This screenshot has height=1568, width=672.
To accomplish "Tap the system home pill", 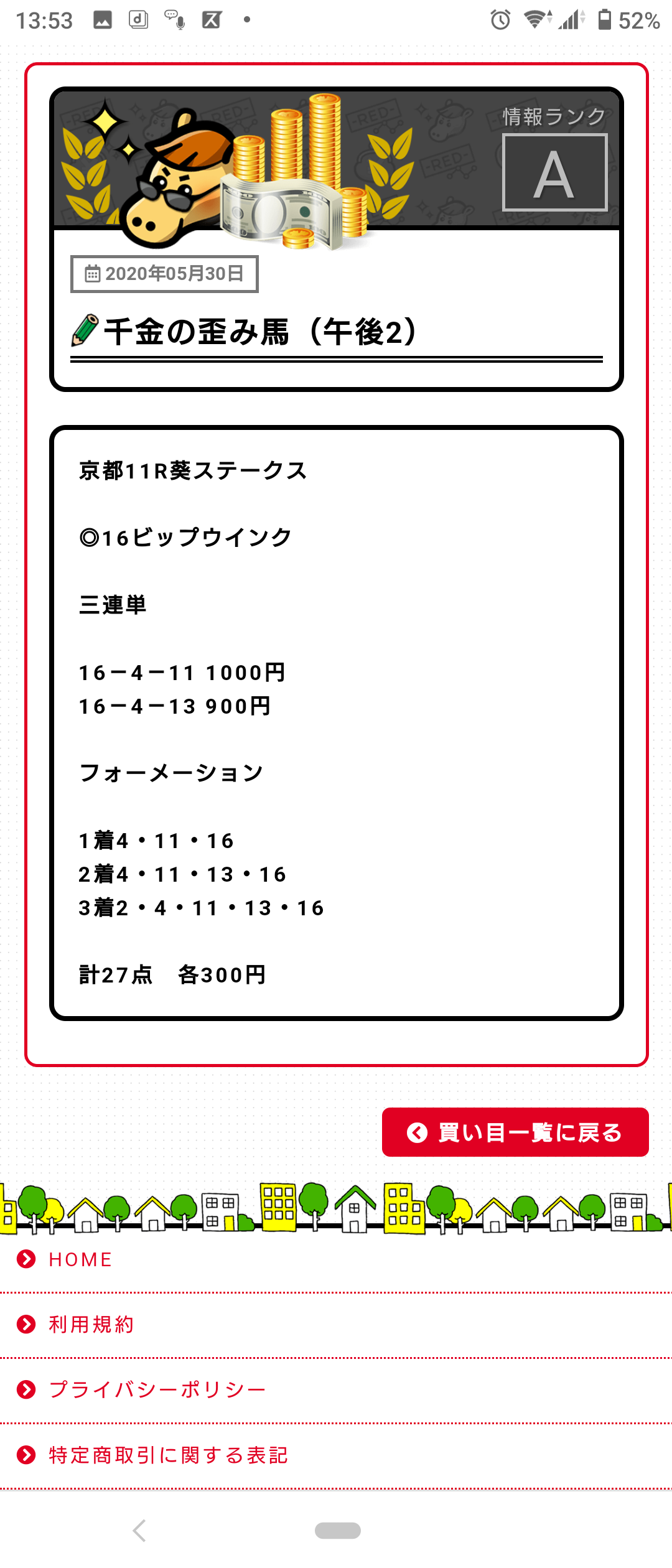I will 337,1530.
